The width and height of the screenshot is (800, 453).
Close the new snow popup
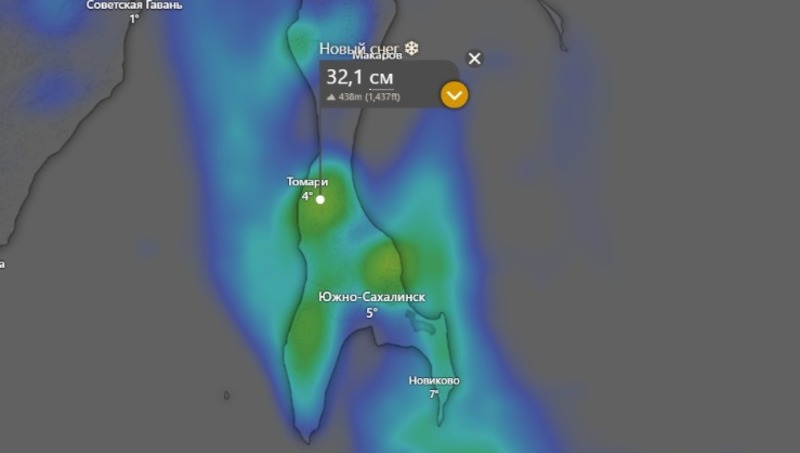pyautogui.click(x=475, y=58)
